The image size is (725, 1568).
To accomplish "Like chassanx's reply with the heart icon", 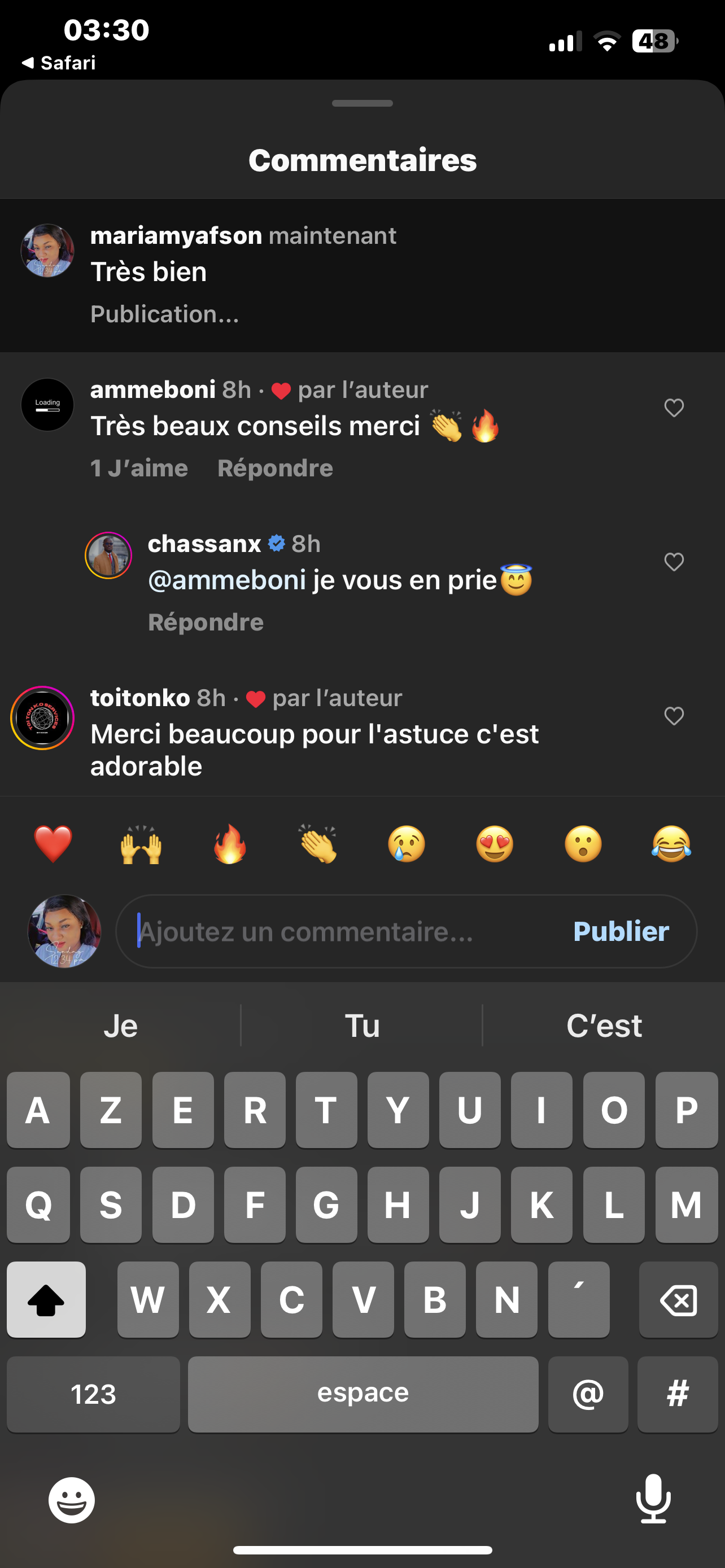I will click(x=674, y=562).
